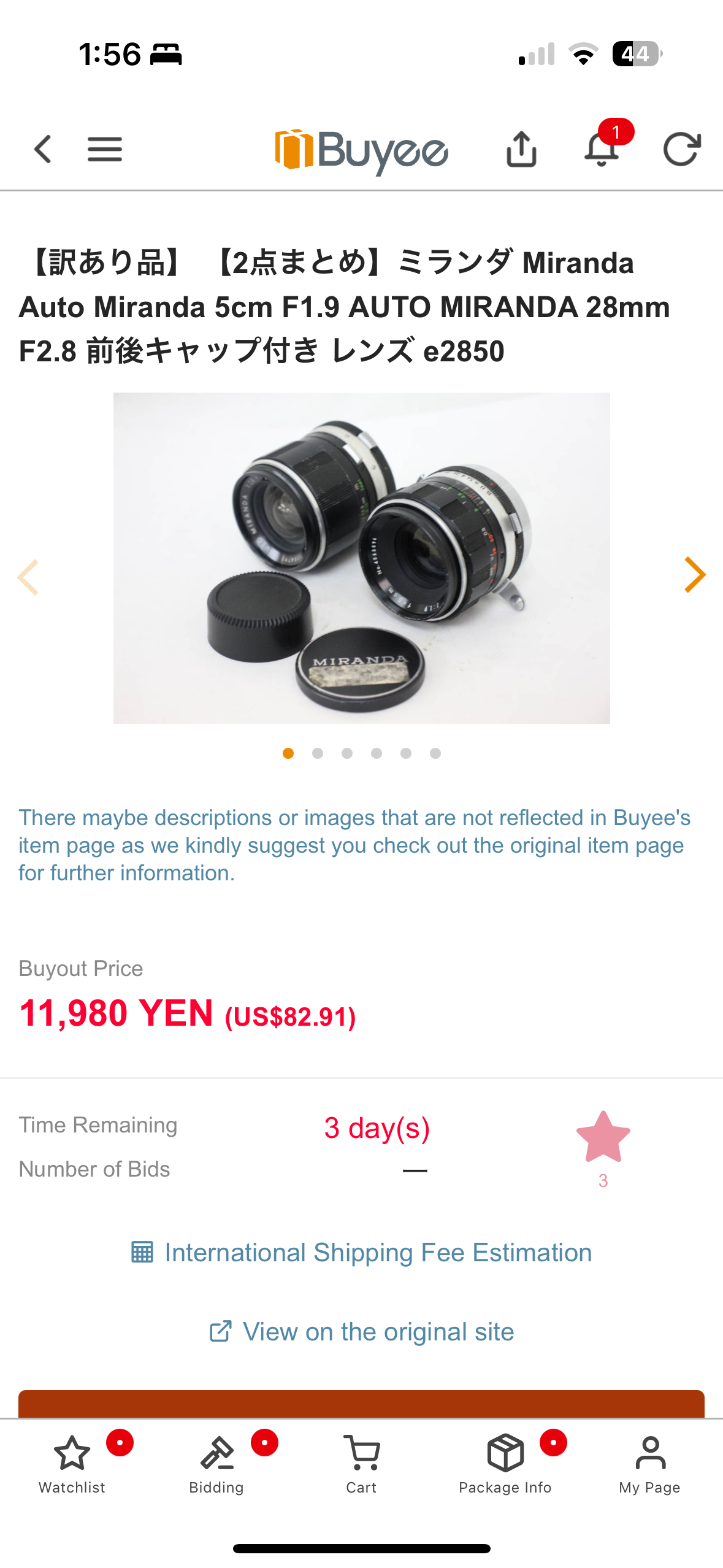Switch to the Watchlist tab

(x=72, y=1464)
